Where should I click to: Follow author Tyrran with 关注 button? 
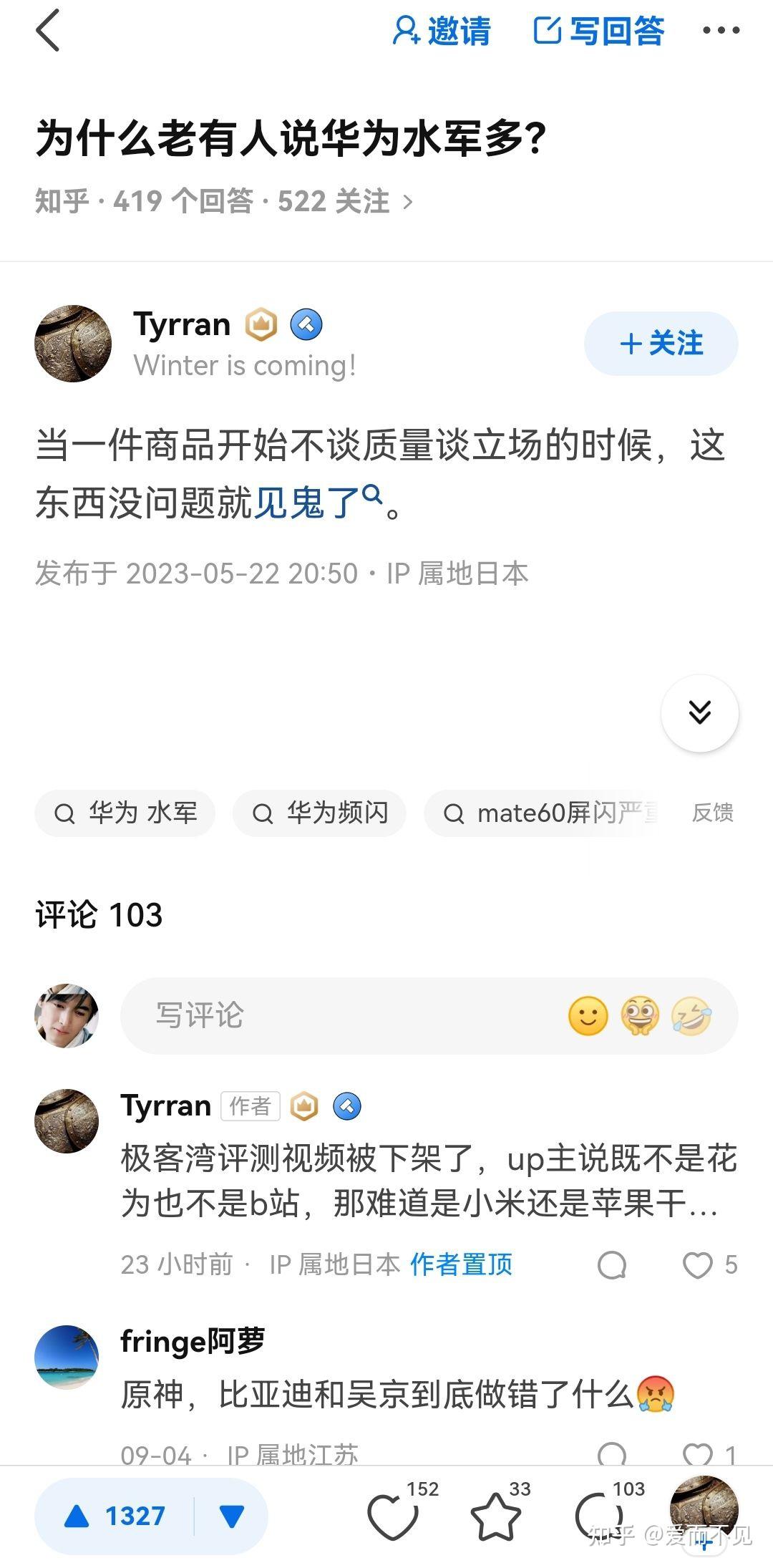click(x=661, y=344)
